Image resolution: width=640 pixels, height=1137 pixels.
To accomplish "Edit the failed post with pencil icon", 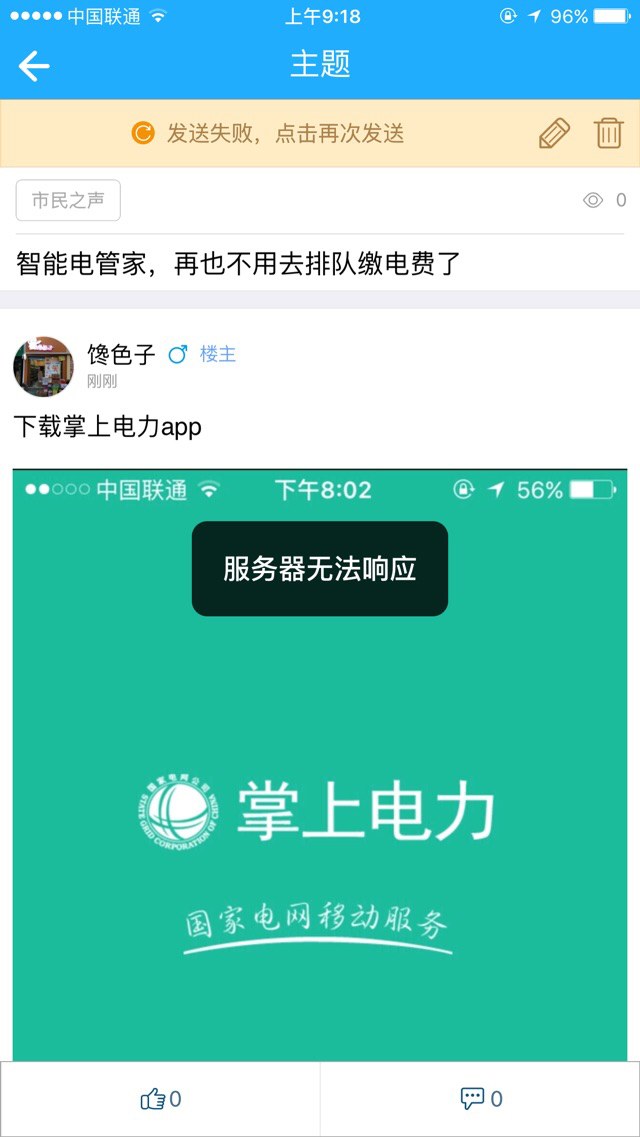I will 554,133.
